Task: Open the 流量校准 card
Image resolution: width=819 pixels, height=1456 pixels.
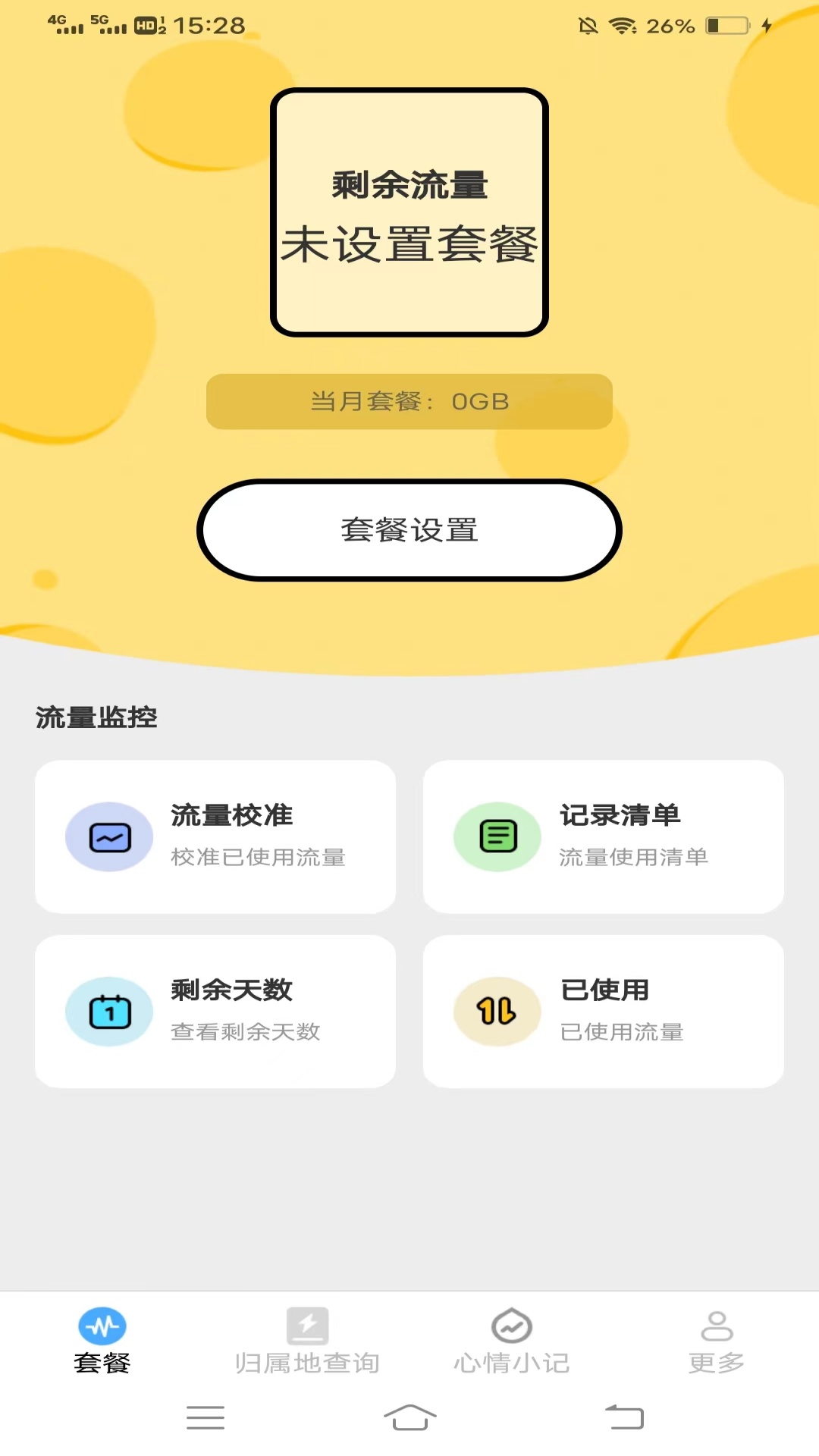Action: point(215,836)
